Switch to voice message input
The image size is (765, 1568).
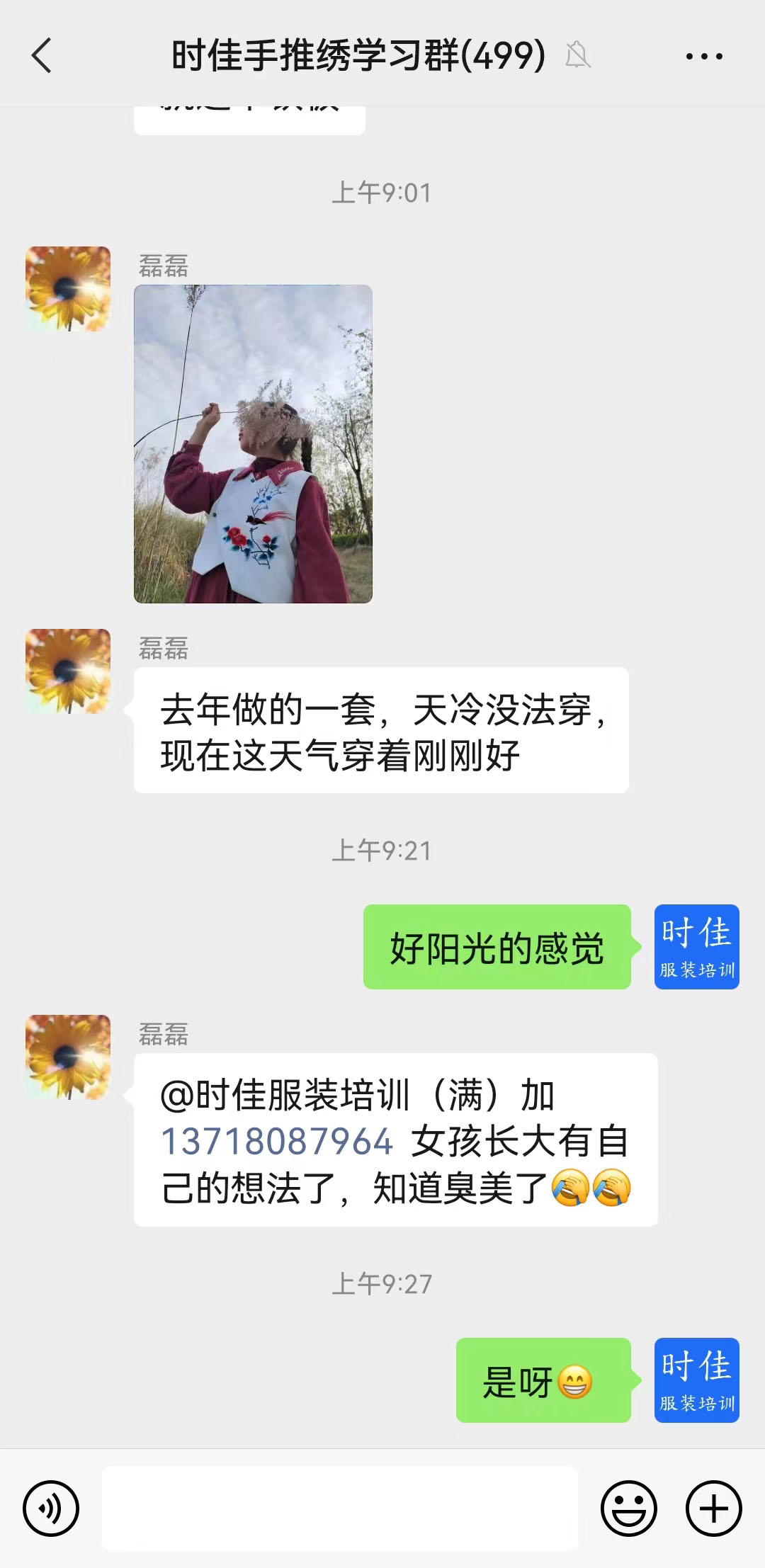pos(51,1509)
